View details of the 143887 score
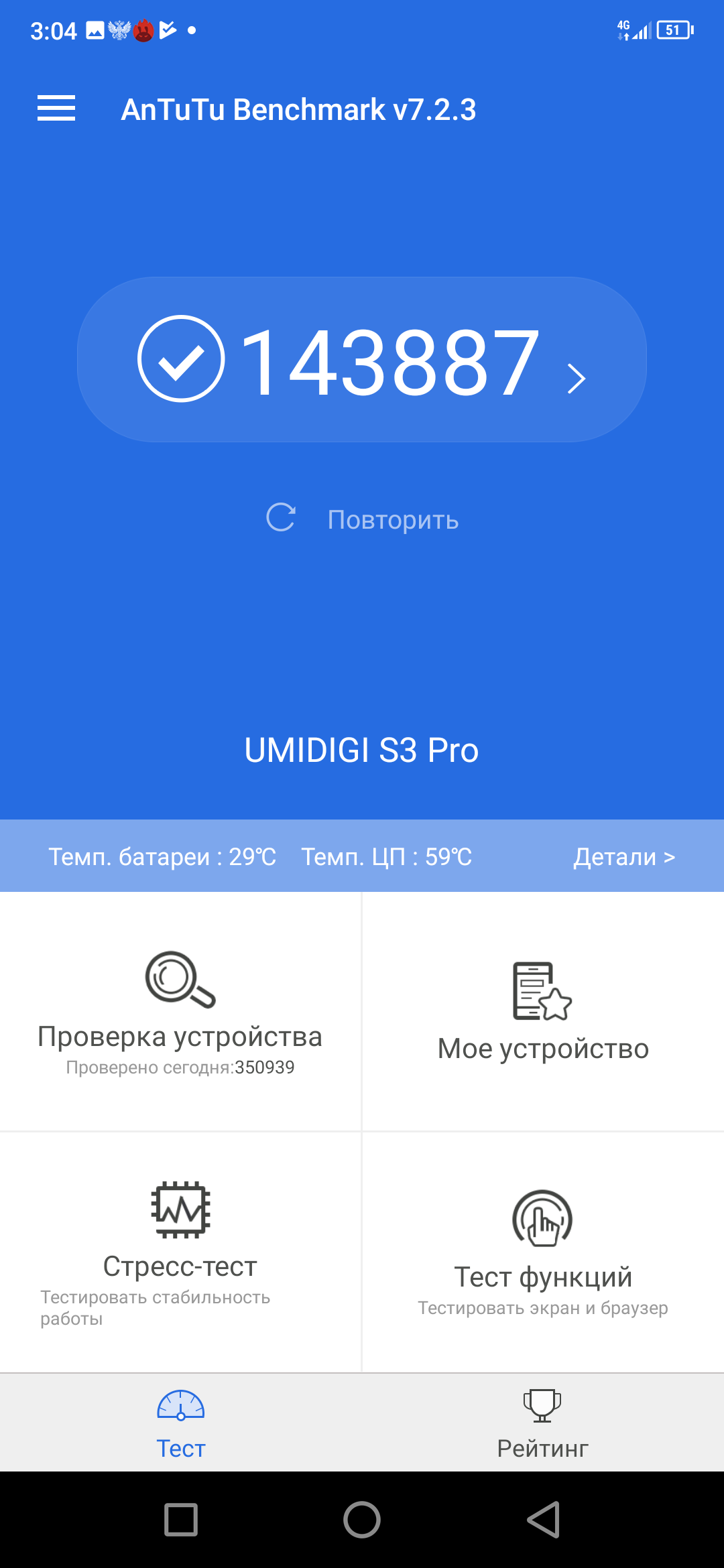Viewport: 724px width, 1568px height. click(x=362, y=359)
